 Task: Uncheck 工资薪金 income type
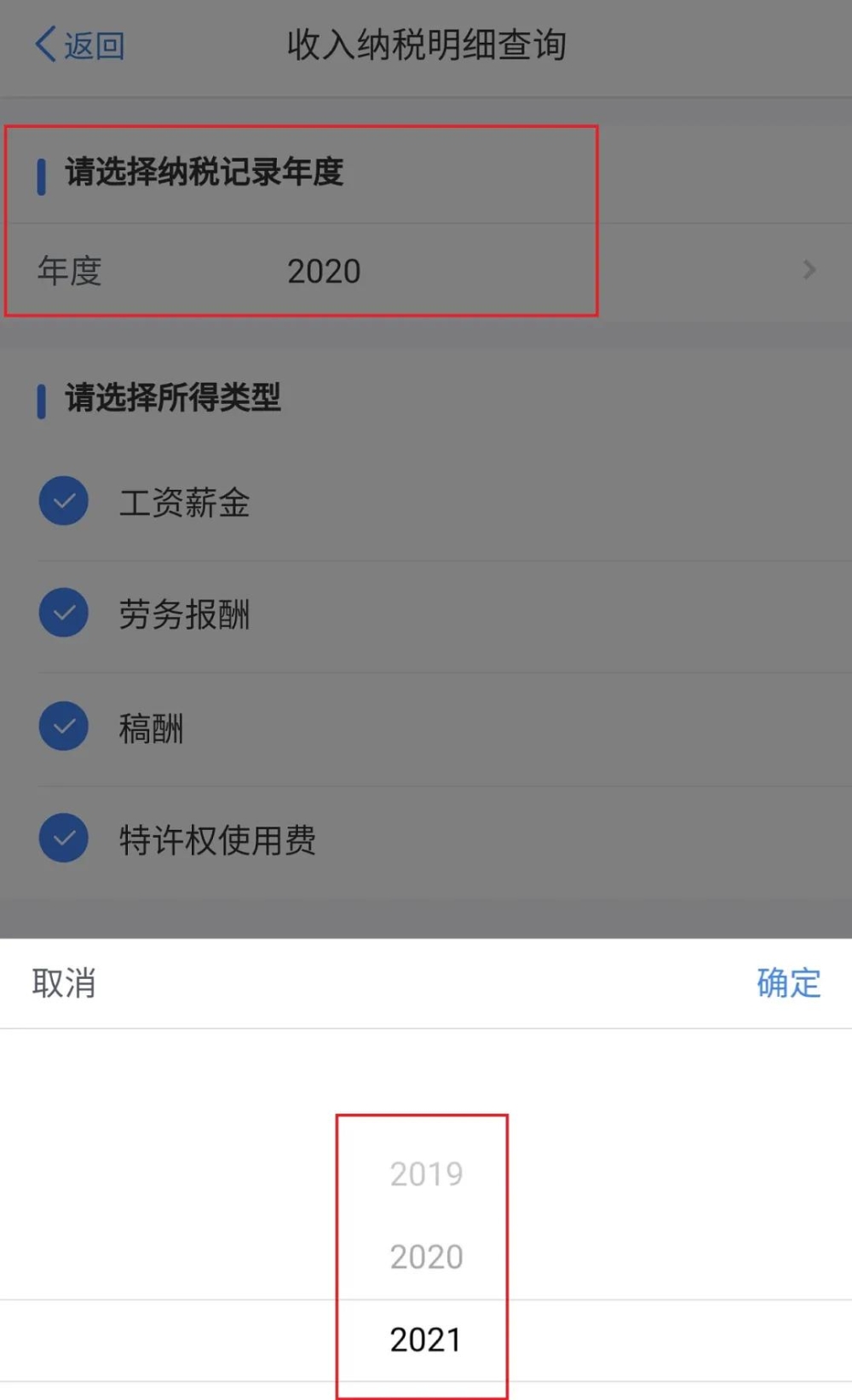pos(64,501)
